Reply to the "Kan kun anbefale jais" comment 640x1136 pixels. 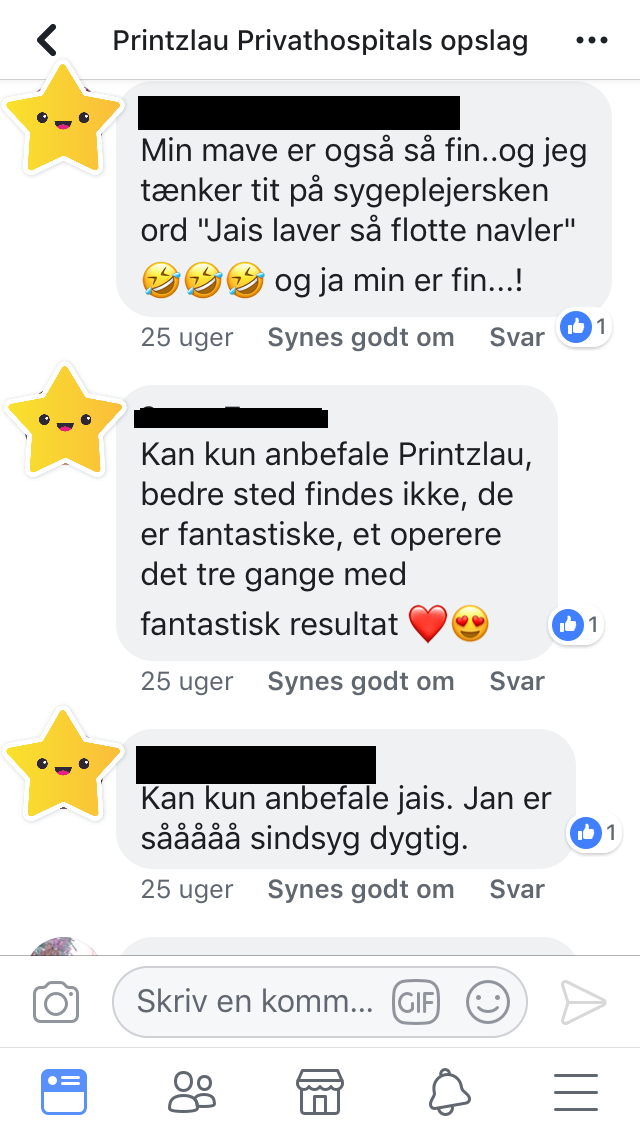point(517,890)
